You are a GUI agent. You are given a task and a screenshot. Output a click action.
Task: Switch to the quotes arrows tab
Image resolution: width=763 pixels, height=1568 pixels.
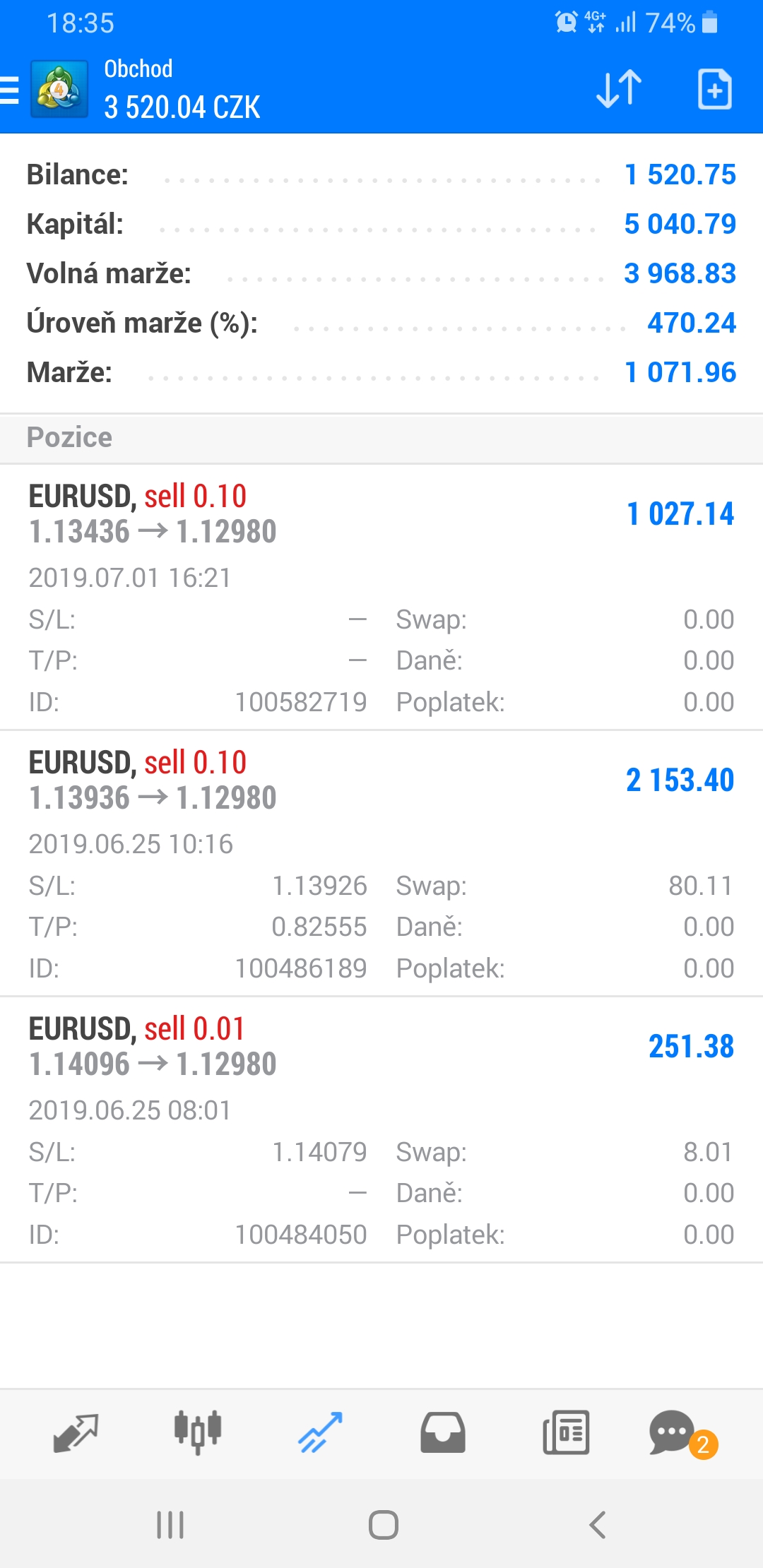pyautogui.click(x=76, y=1433)
